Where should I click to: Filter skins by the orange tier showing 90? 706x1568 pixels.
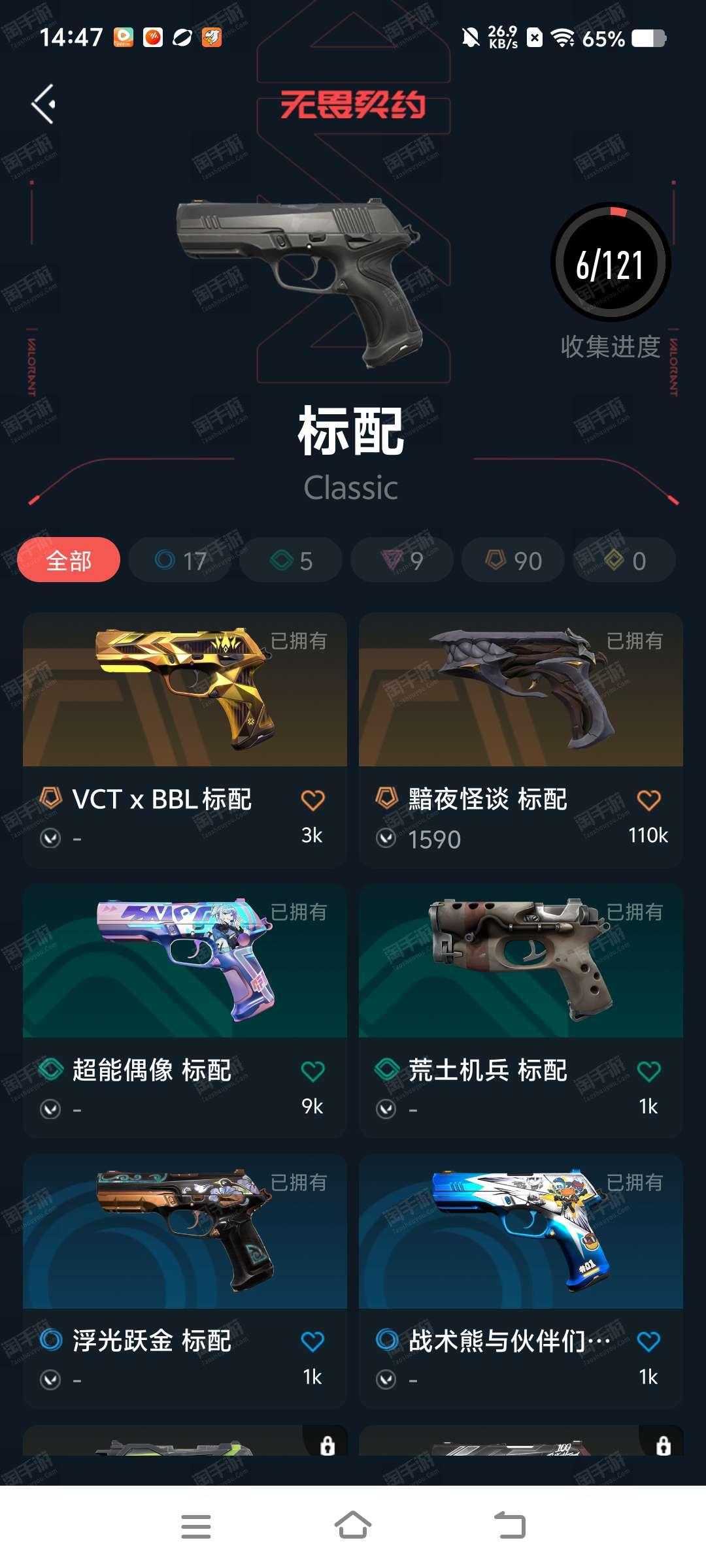coord(513,560)
